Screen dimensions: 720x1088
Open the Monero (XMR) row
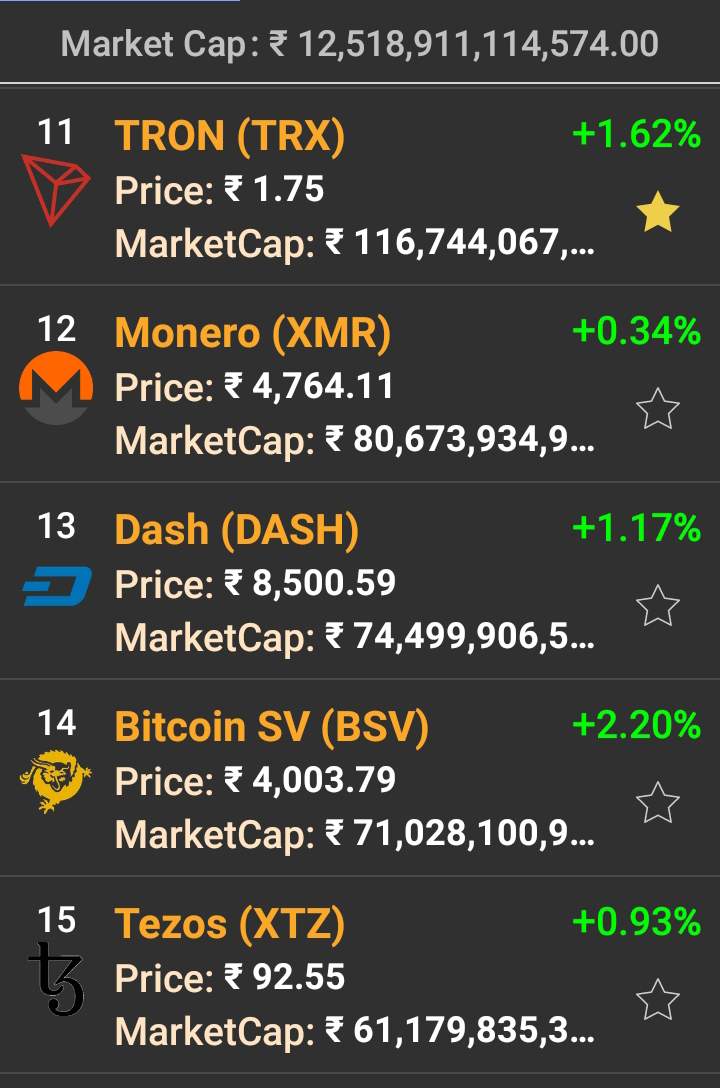pyautogui.click(x=252, y=333)
